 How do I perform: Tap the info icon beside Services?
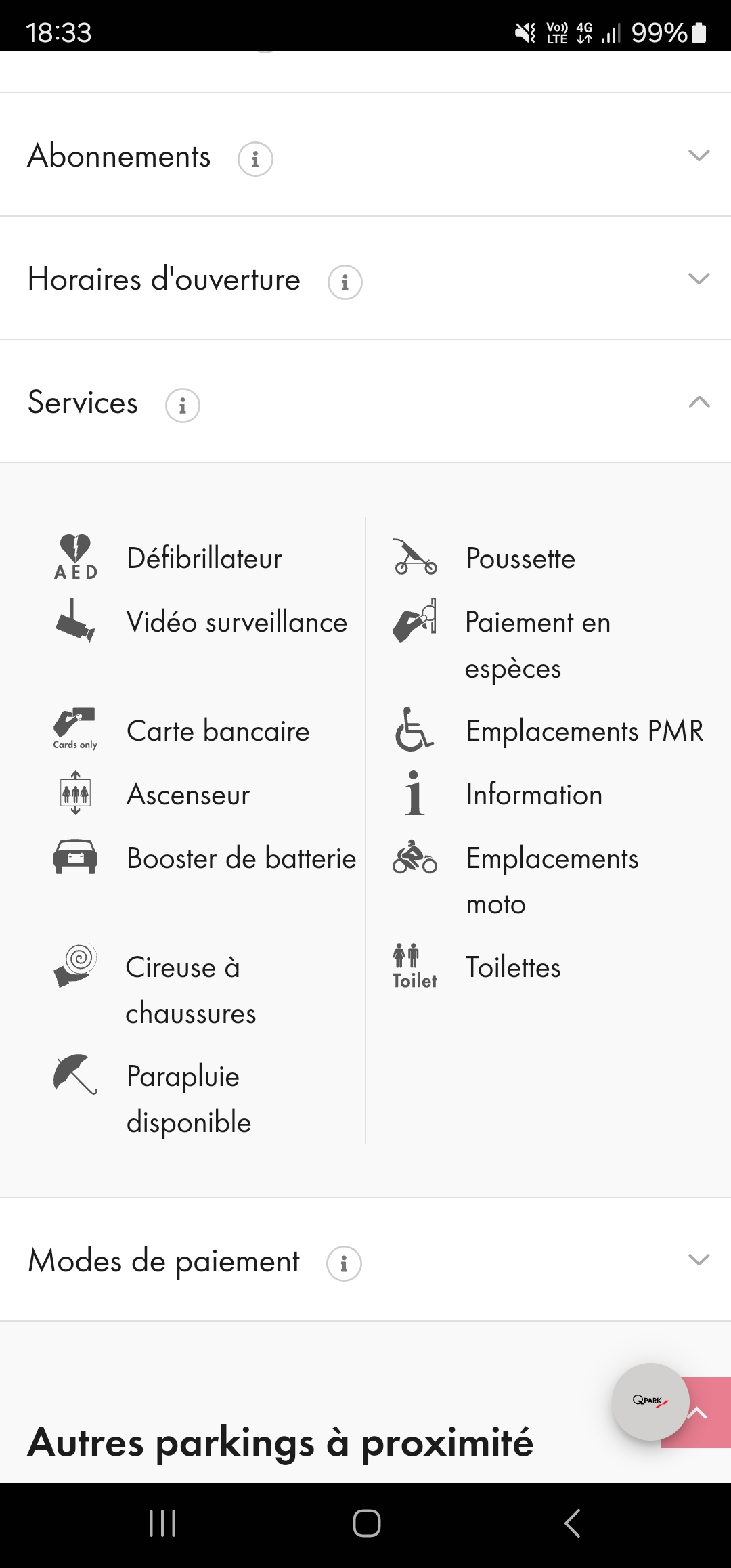click(182, 406)
